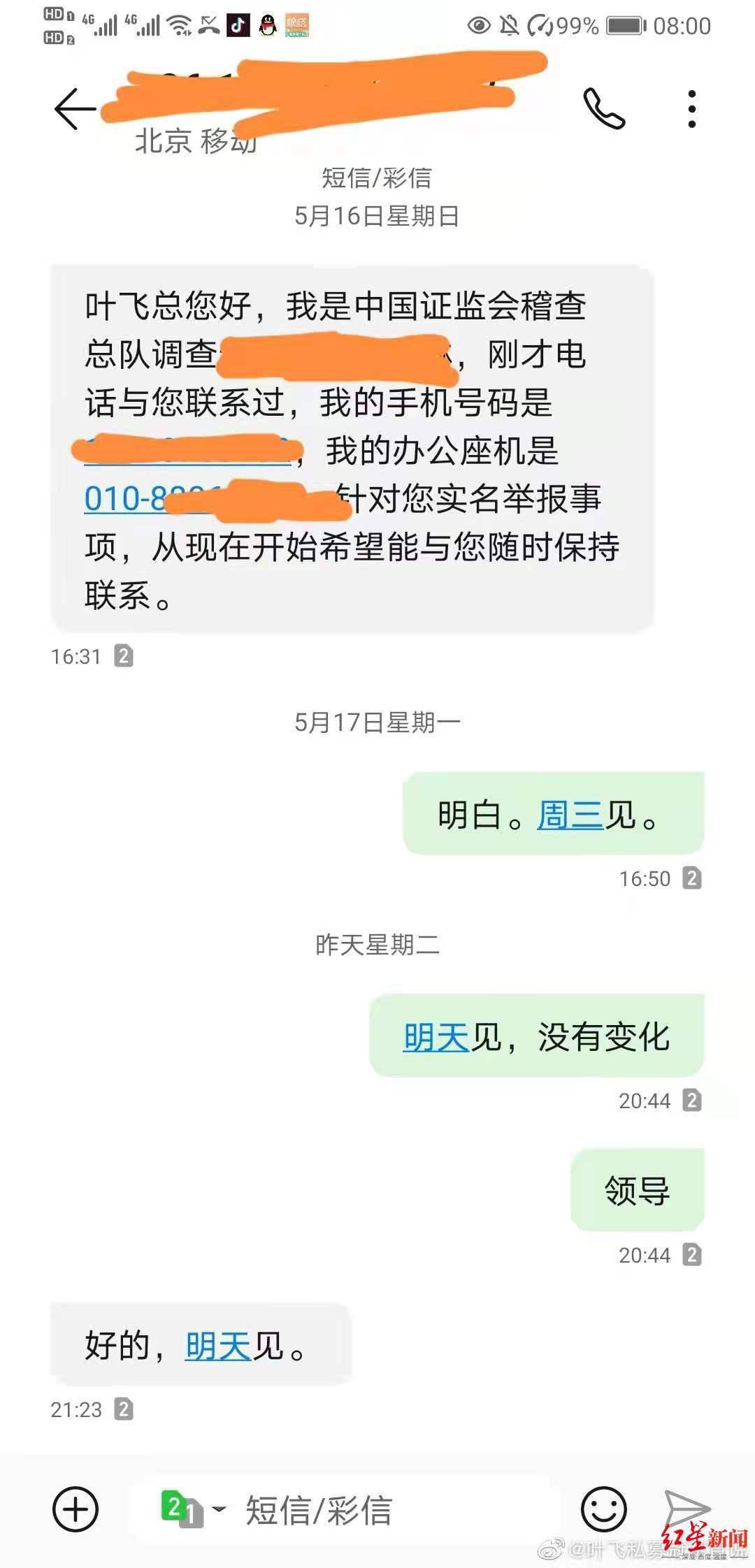This screenshot has width=755, height=1568.
Task: Tap 明天 link in 明天见，没有变化
Action: (x=436, y=1037)
